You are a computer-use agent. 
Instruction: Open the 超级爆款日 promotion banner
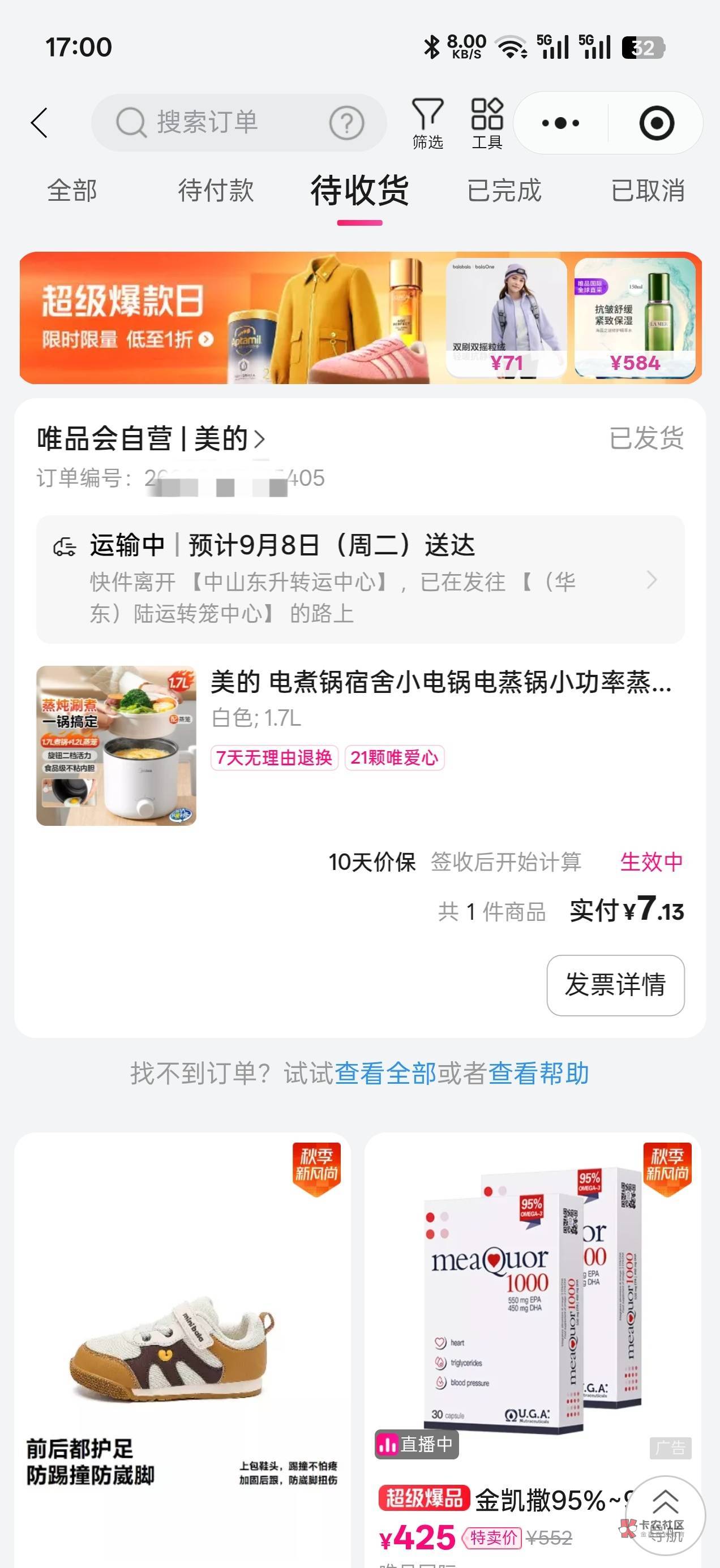coord(360,318)
